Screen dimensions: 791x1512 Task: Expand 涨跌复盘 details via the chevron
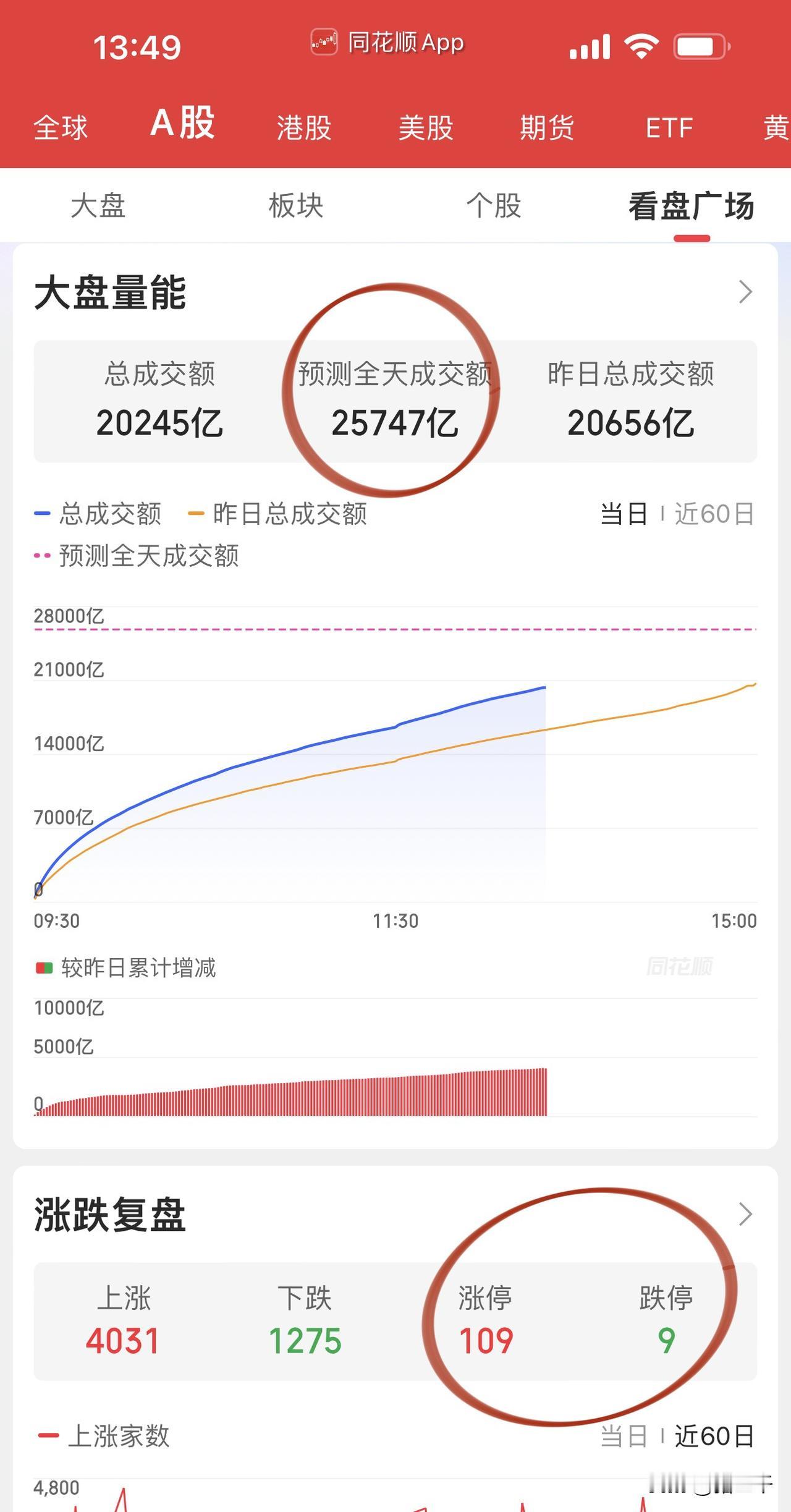tap(746, 1213)
